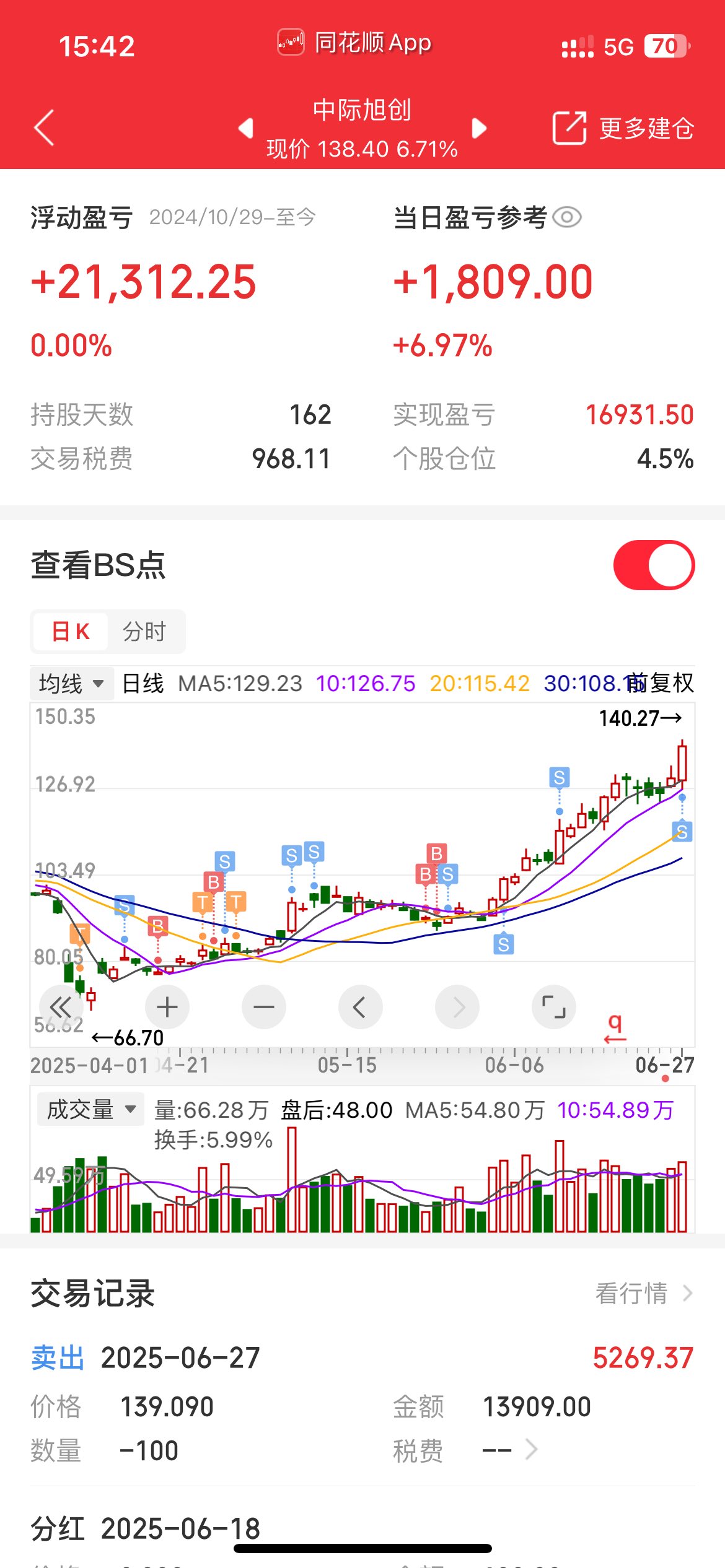The width and height of the screenshot is (725, 1568).
Task: Open the 均线 indicator dropdown
Action: [72, 684]
